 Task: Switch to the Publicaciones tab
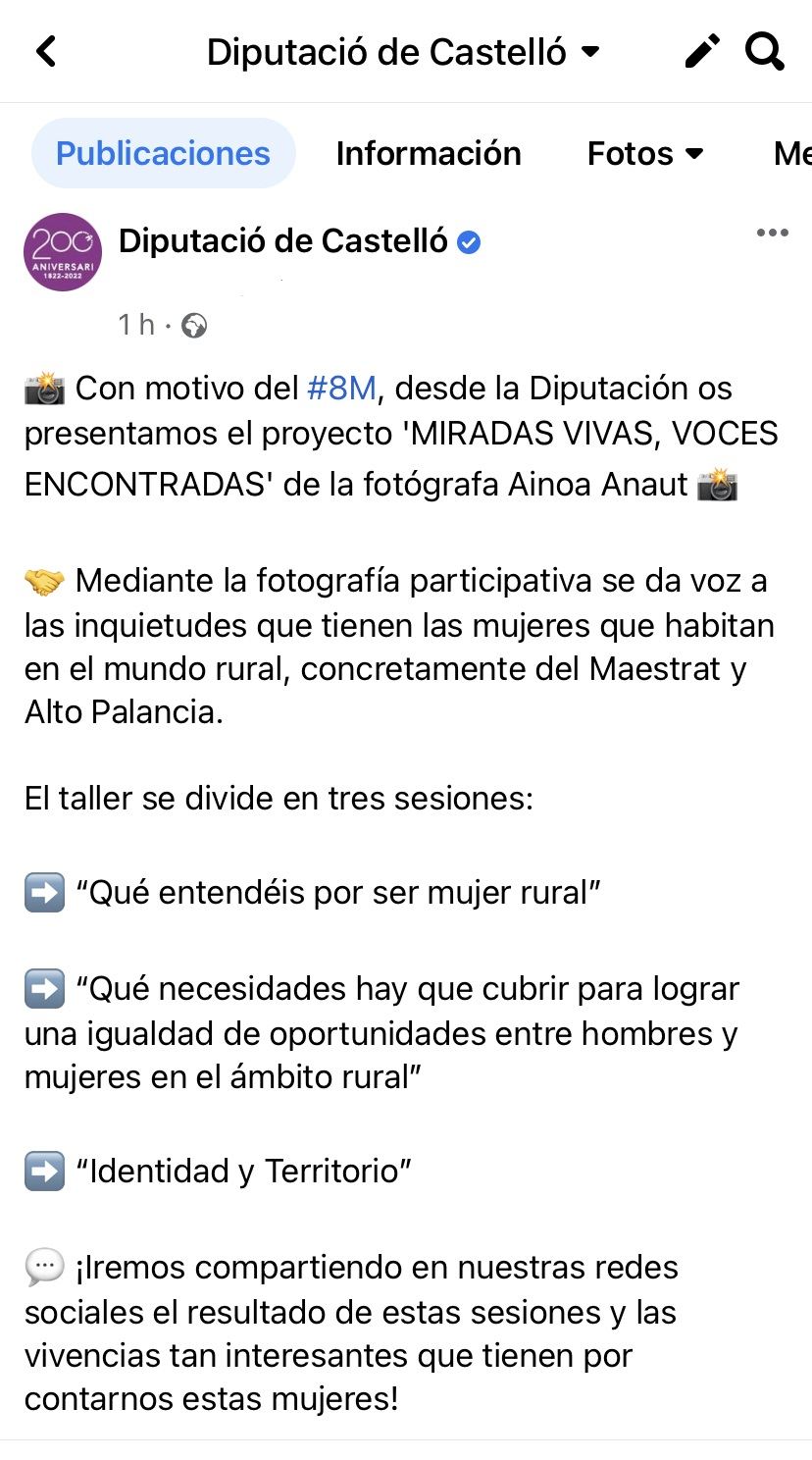point(163,153)
